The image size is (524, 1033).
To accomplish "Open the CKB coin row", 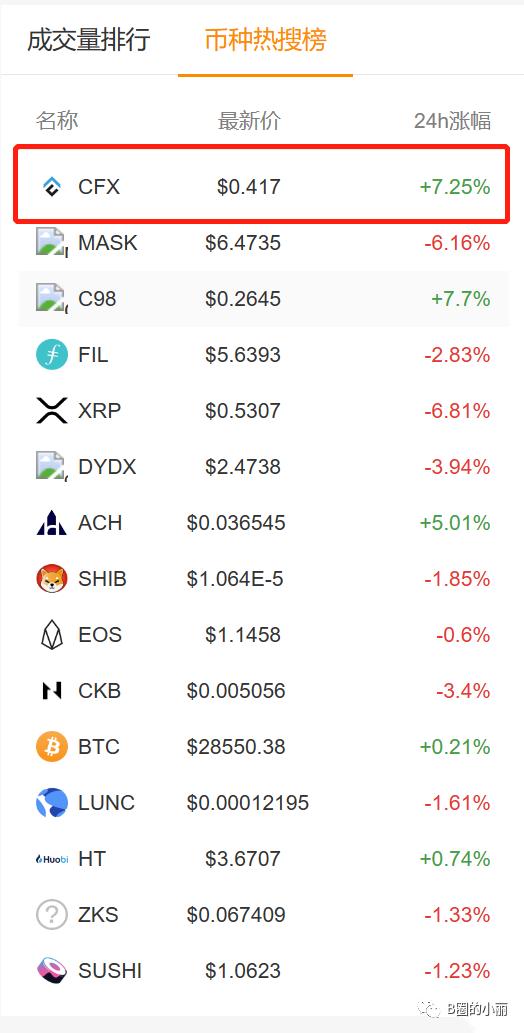I will 263,691.
